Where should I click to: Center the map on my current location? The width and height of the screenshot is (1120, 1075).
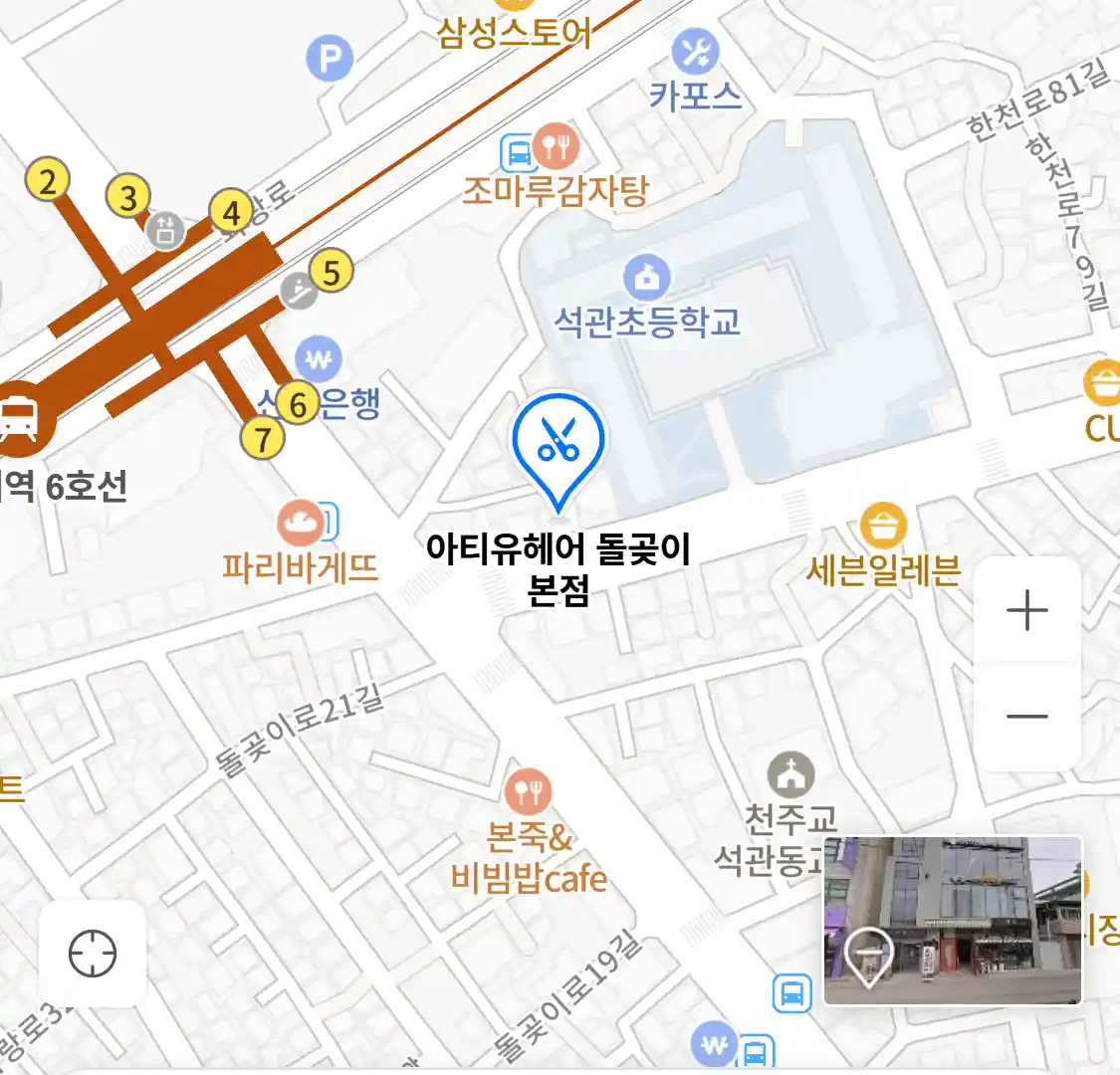pyautogui.click(x=93, y=954)
